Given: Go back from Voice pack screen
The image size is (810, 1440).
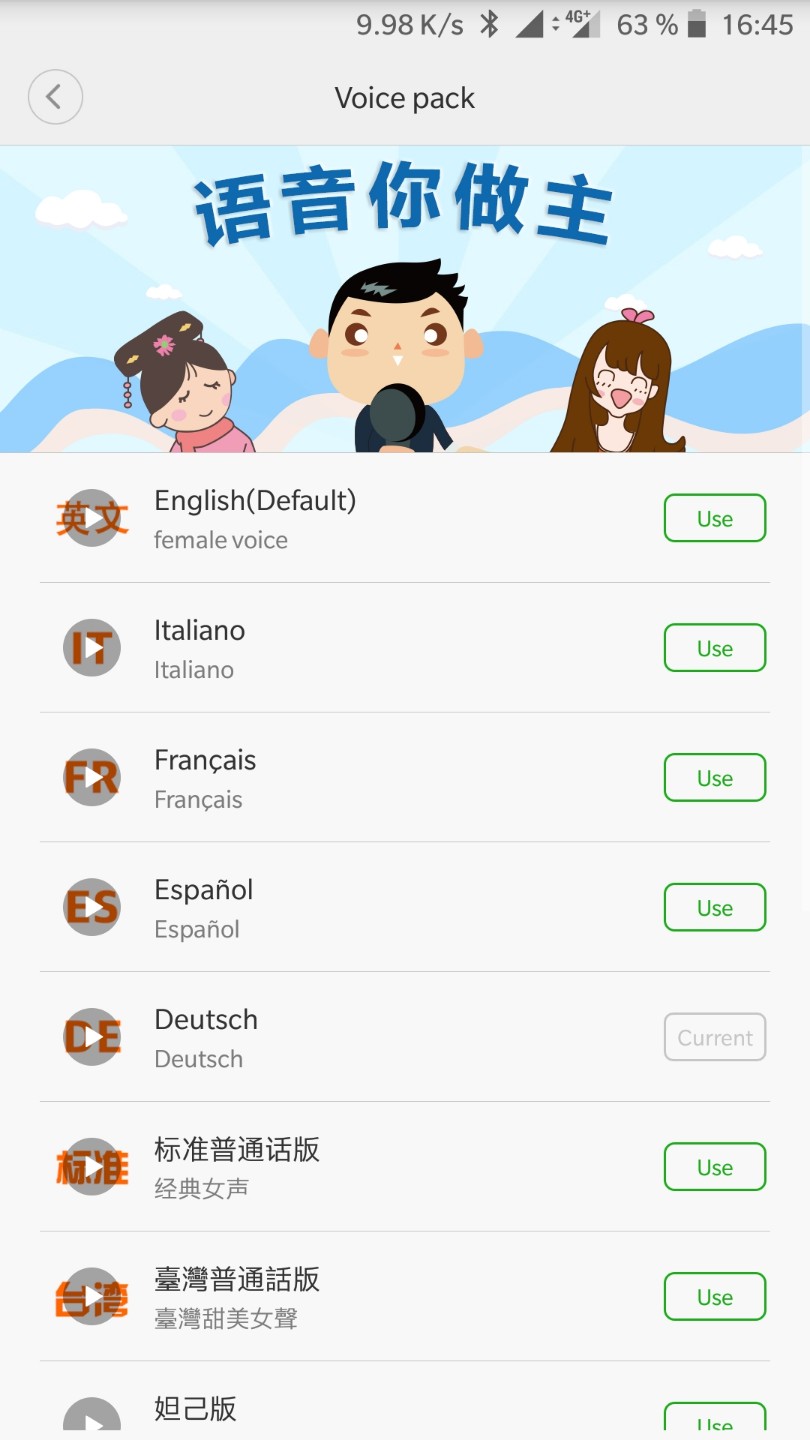Looking at the screenshot, I should pyautogui.click(x=55, y=97).
